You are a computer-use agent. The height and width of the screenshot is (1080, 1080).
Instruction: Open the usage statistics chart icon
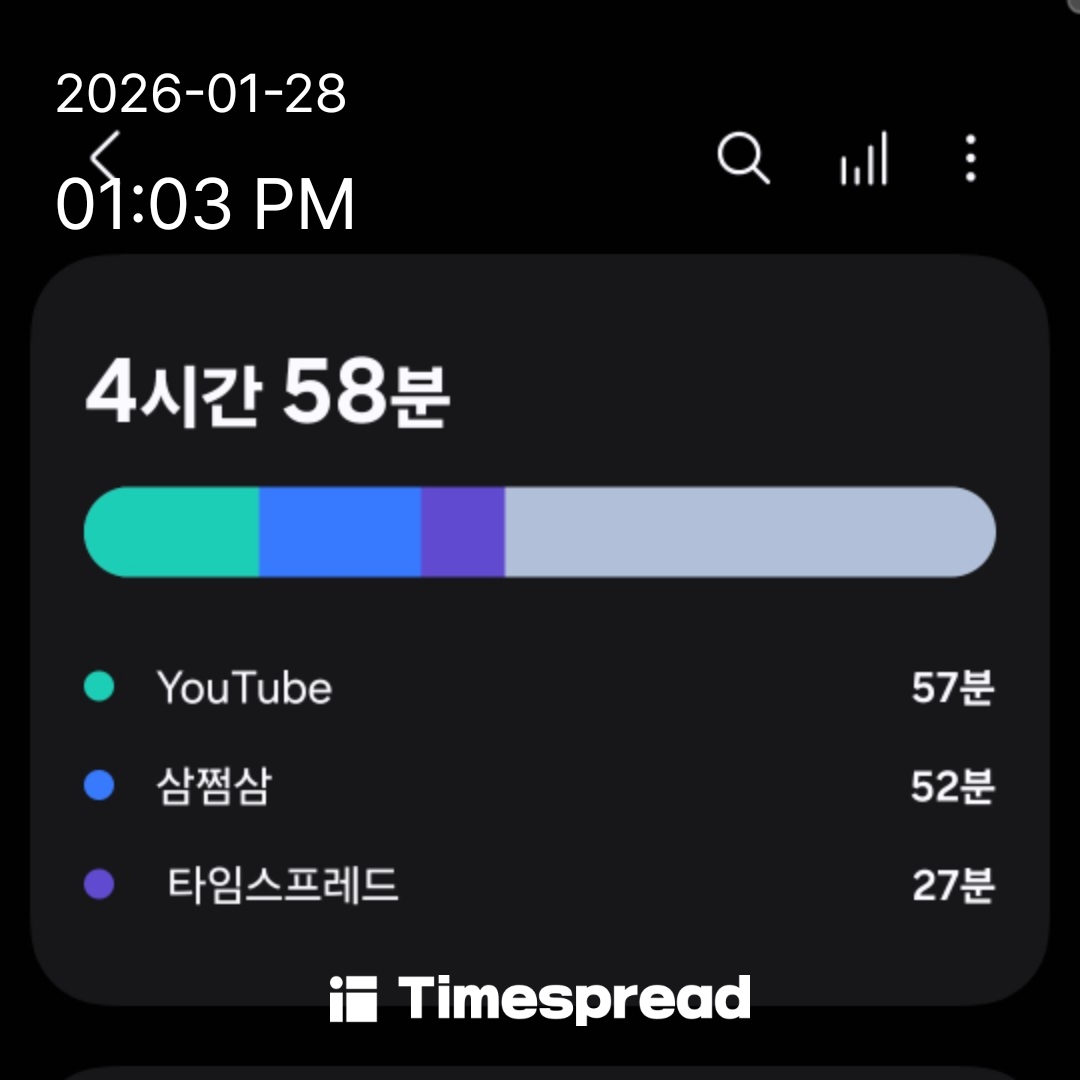click(x=864, y=160)
